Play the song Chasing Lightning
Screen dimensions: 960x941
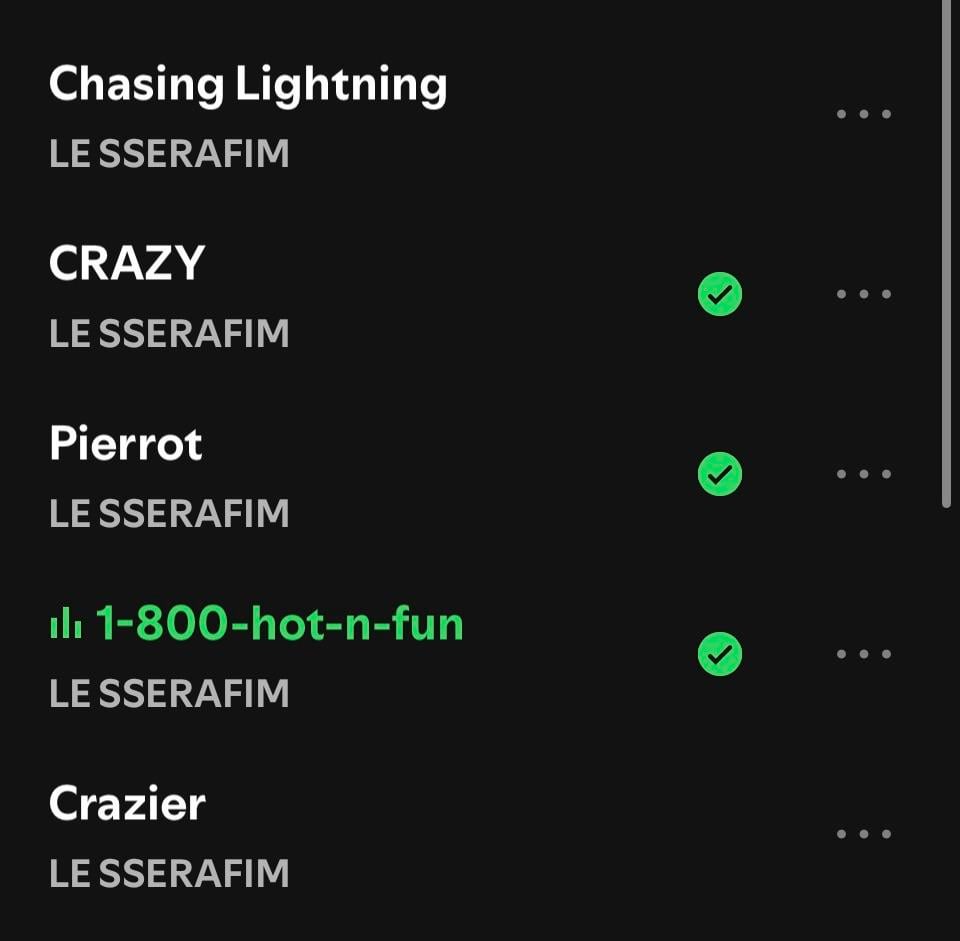[247, 85]
